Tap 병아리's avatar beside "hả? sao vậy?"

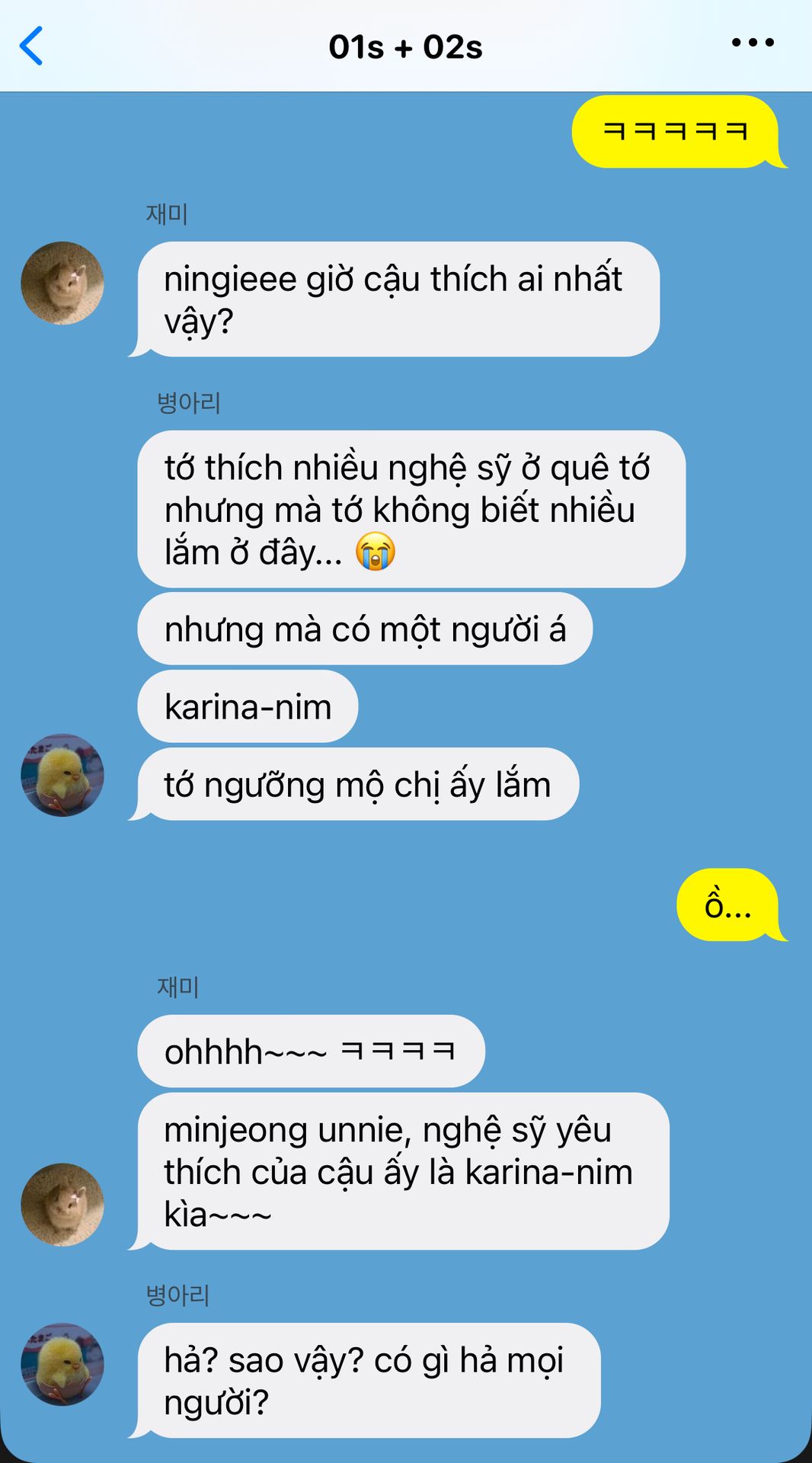pyautogui.click(x=62, y=1365)
